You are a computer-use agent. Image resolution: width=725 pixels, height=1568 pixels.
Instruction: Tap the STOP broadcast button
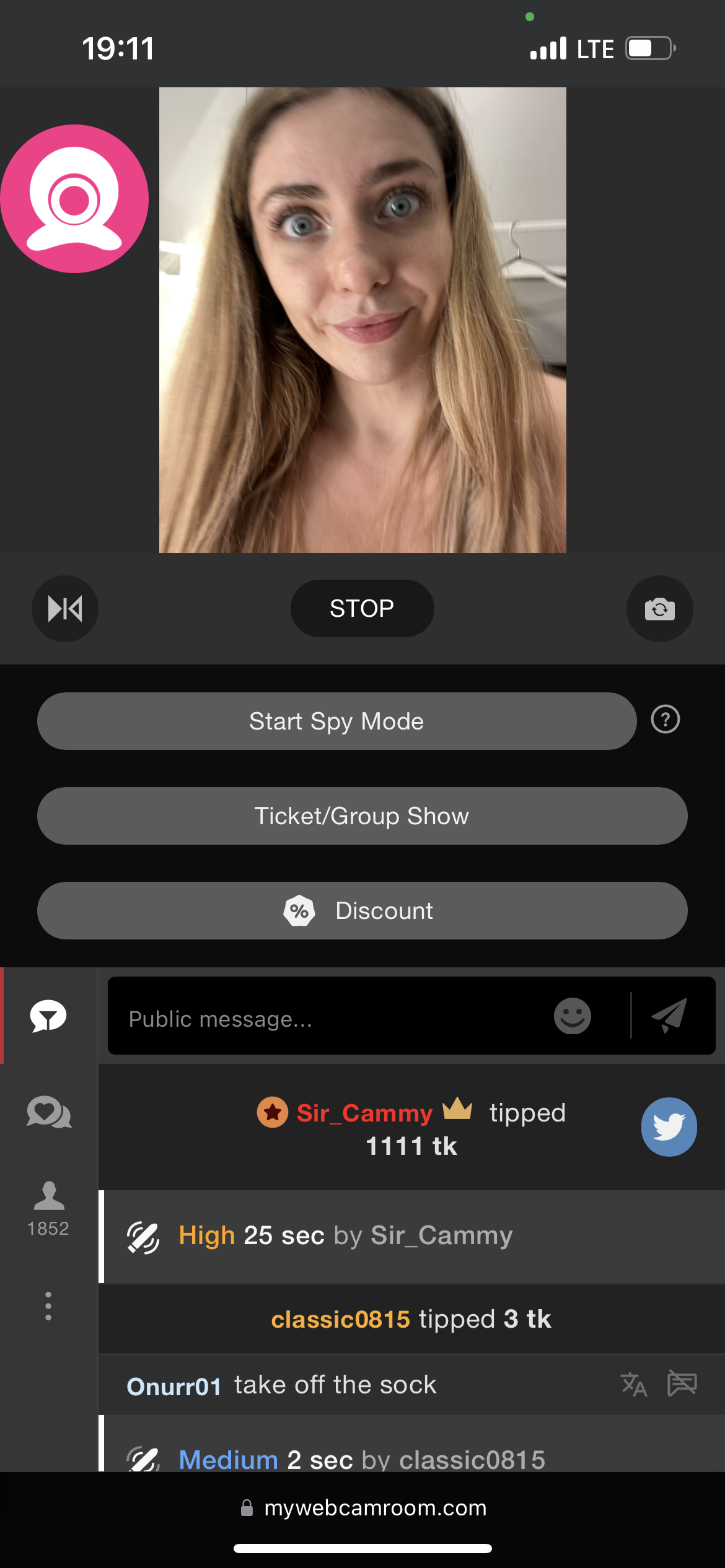[362, 608]
